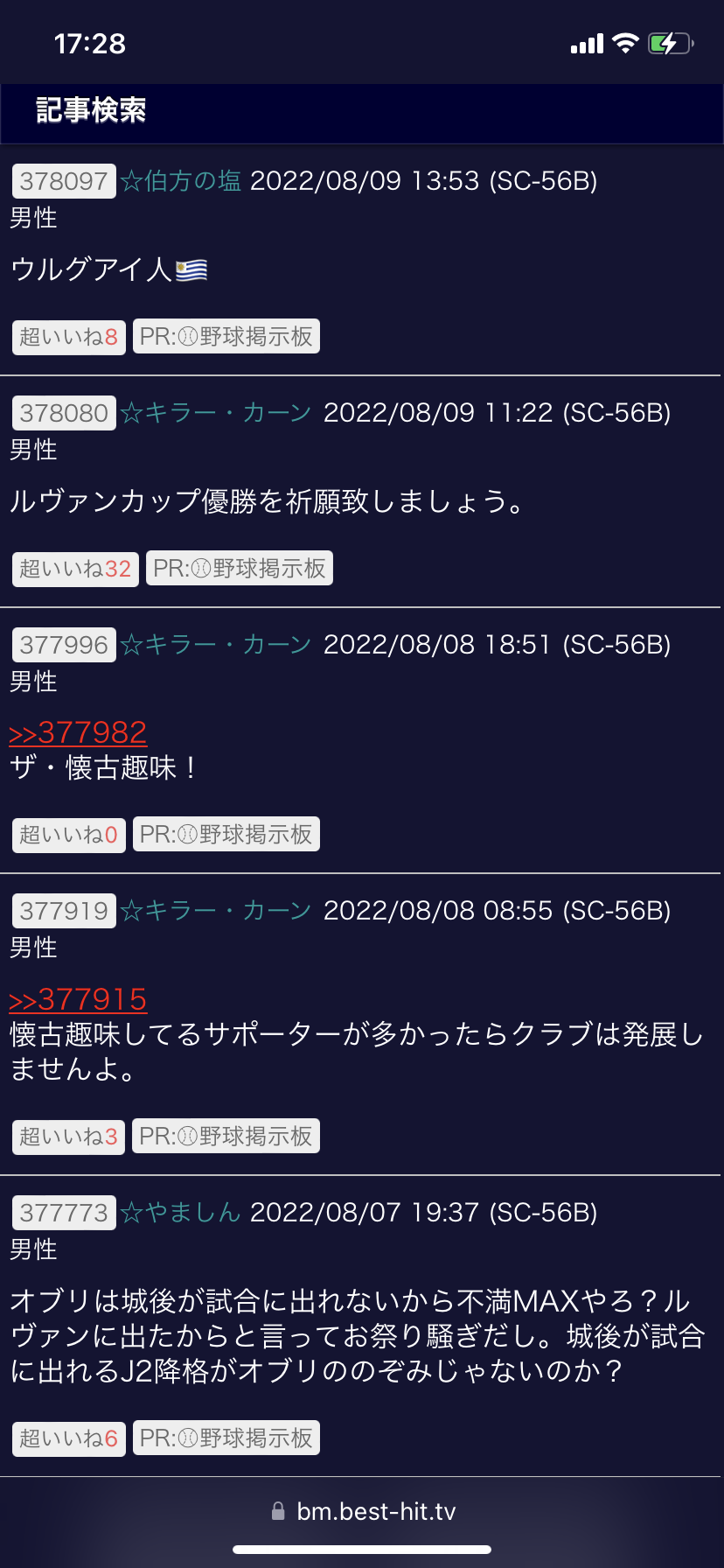Image resolution: width=724 pixels, height=1568 pixels.
Task: Open the PR 野球掲示板 link under post 377773
Action: pyautogui.click(x=226, y=1438)
